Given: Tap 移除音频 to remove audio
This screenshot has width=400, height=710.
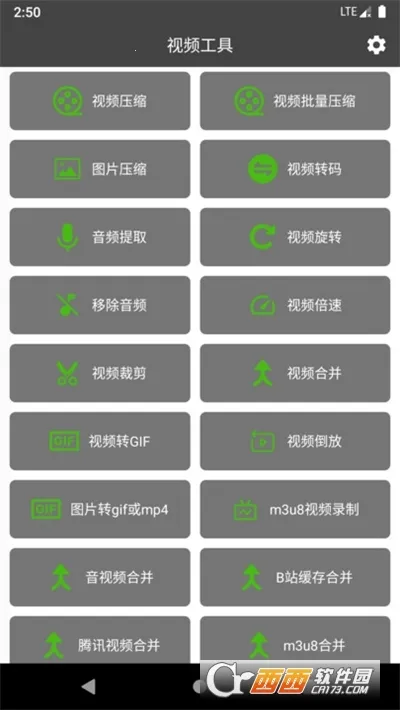Looking at the screenshot, I should point(100,305).
